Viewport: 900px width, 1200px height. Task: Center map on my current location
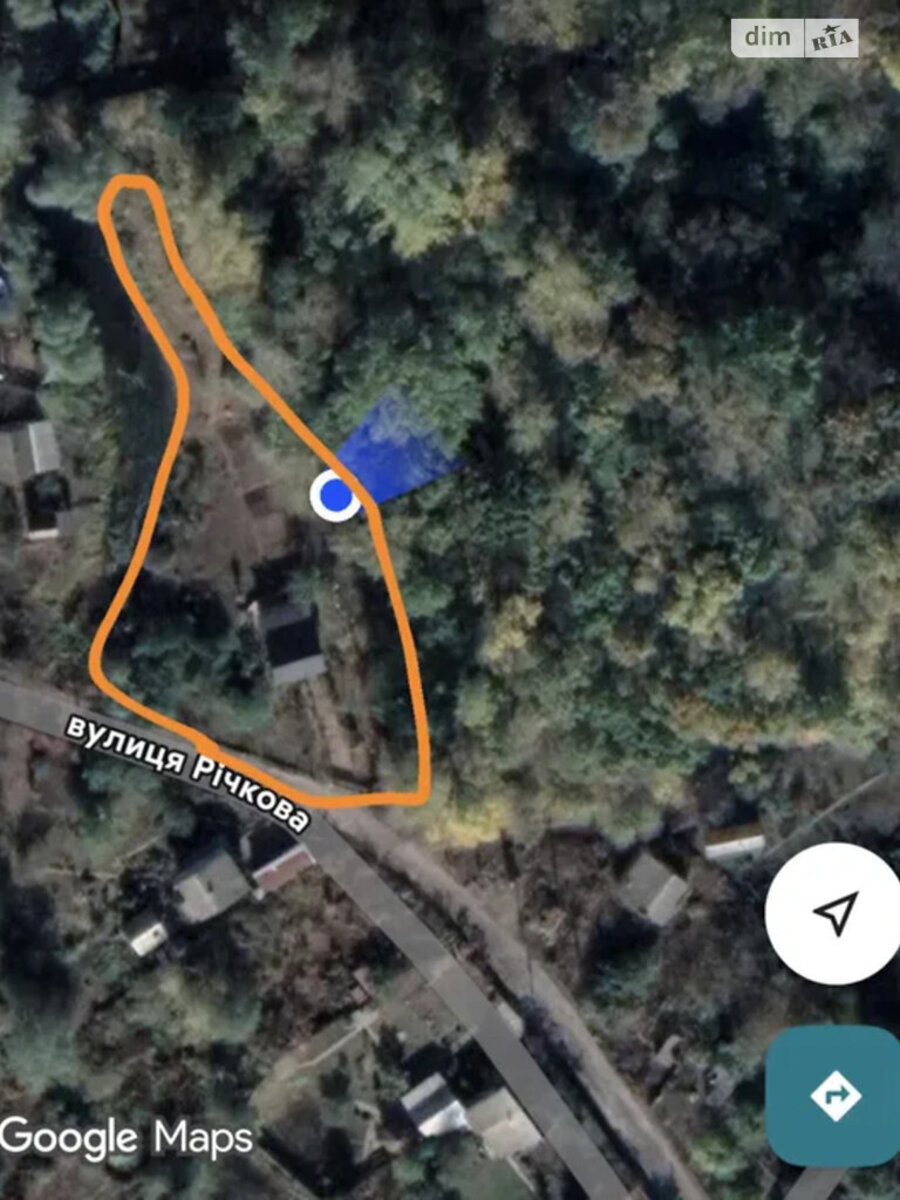(834, 912)
